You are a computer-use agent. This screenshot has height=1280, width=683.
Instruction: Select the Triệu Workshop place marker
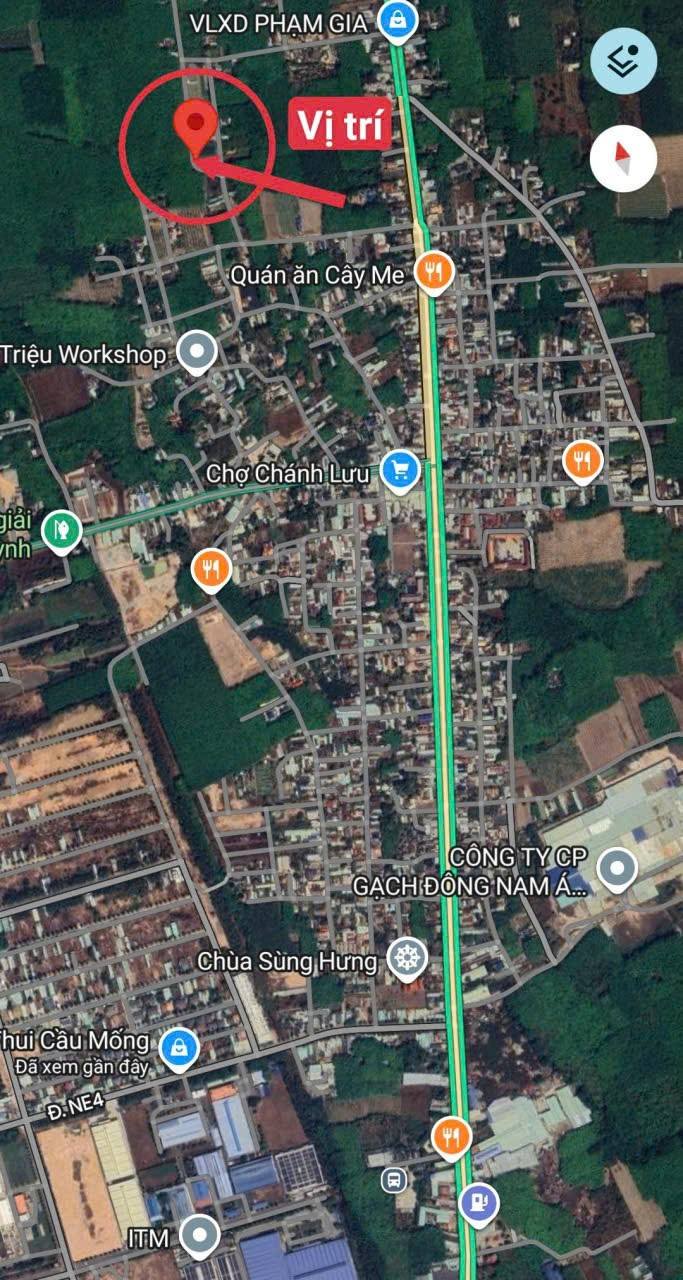196,352
